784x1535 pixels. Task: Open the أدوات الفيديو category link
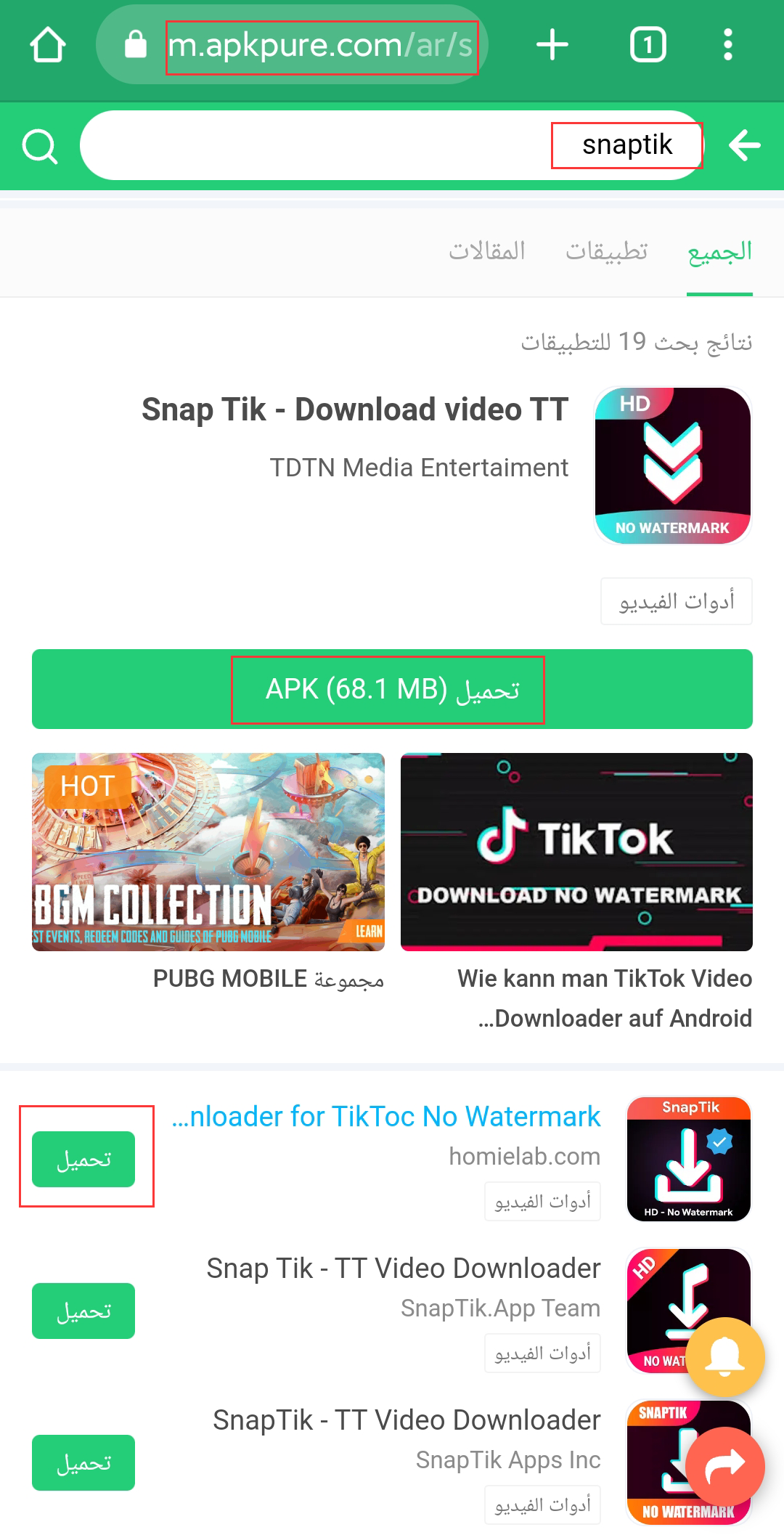[x=676, y=600]
